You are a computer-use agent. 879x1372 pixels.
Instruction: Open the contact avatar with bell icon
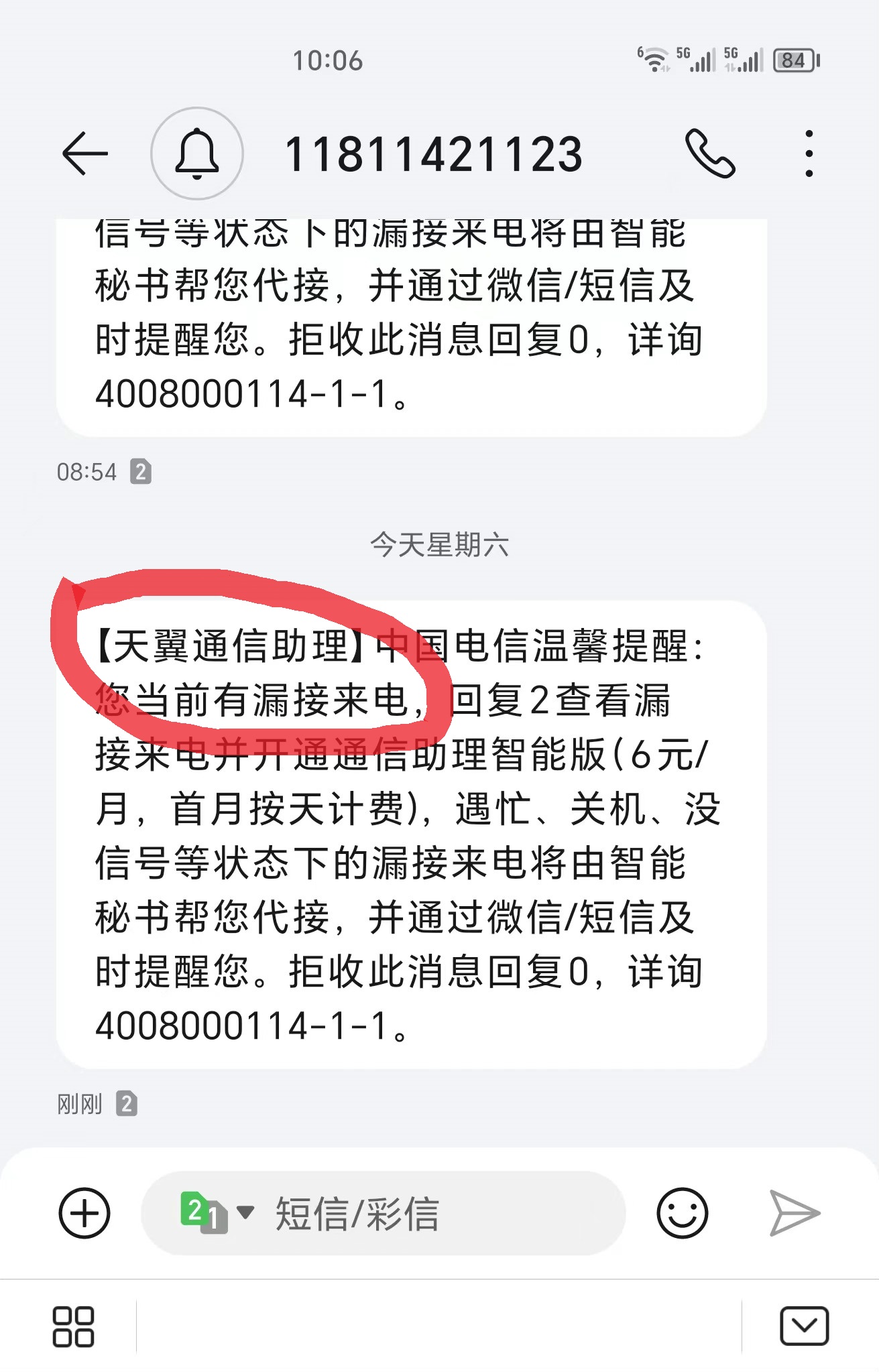(x=196, y=153)
